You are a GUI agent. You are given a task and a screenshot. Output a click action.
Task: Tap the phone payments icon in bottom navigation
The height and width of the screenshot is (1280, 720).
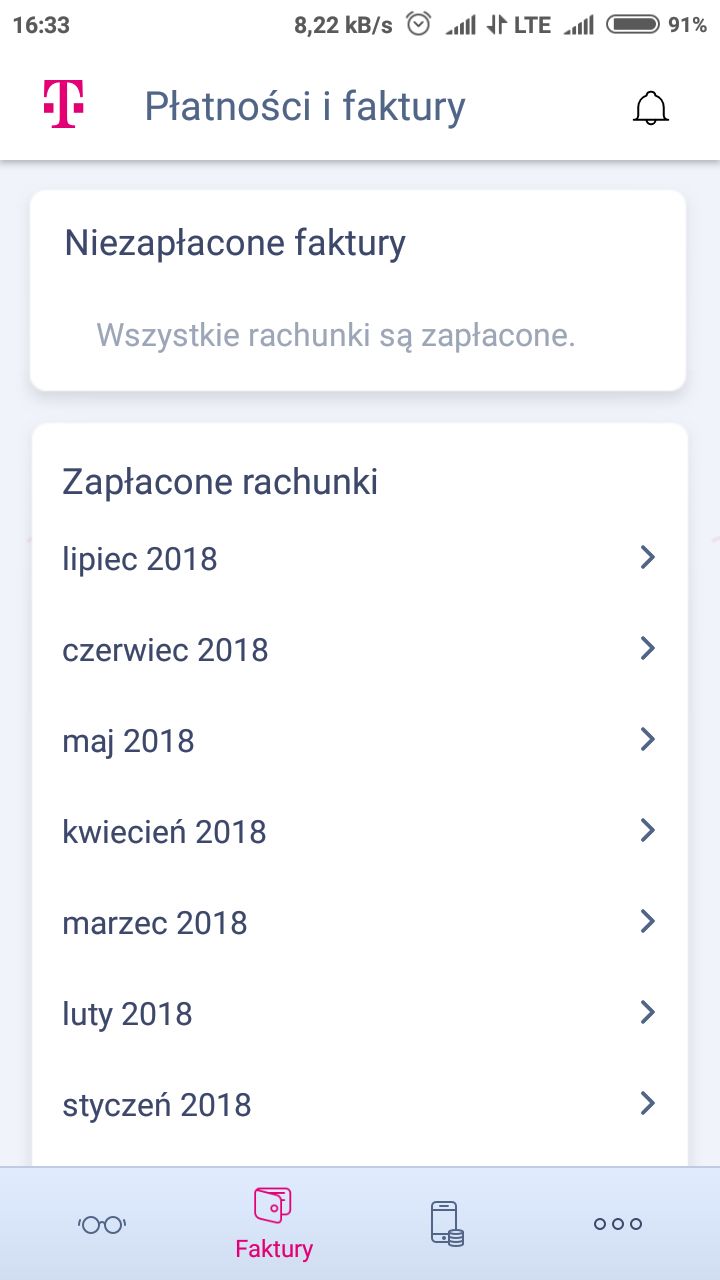pyautogui.click(x=445, y=1222)
